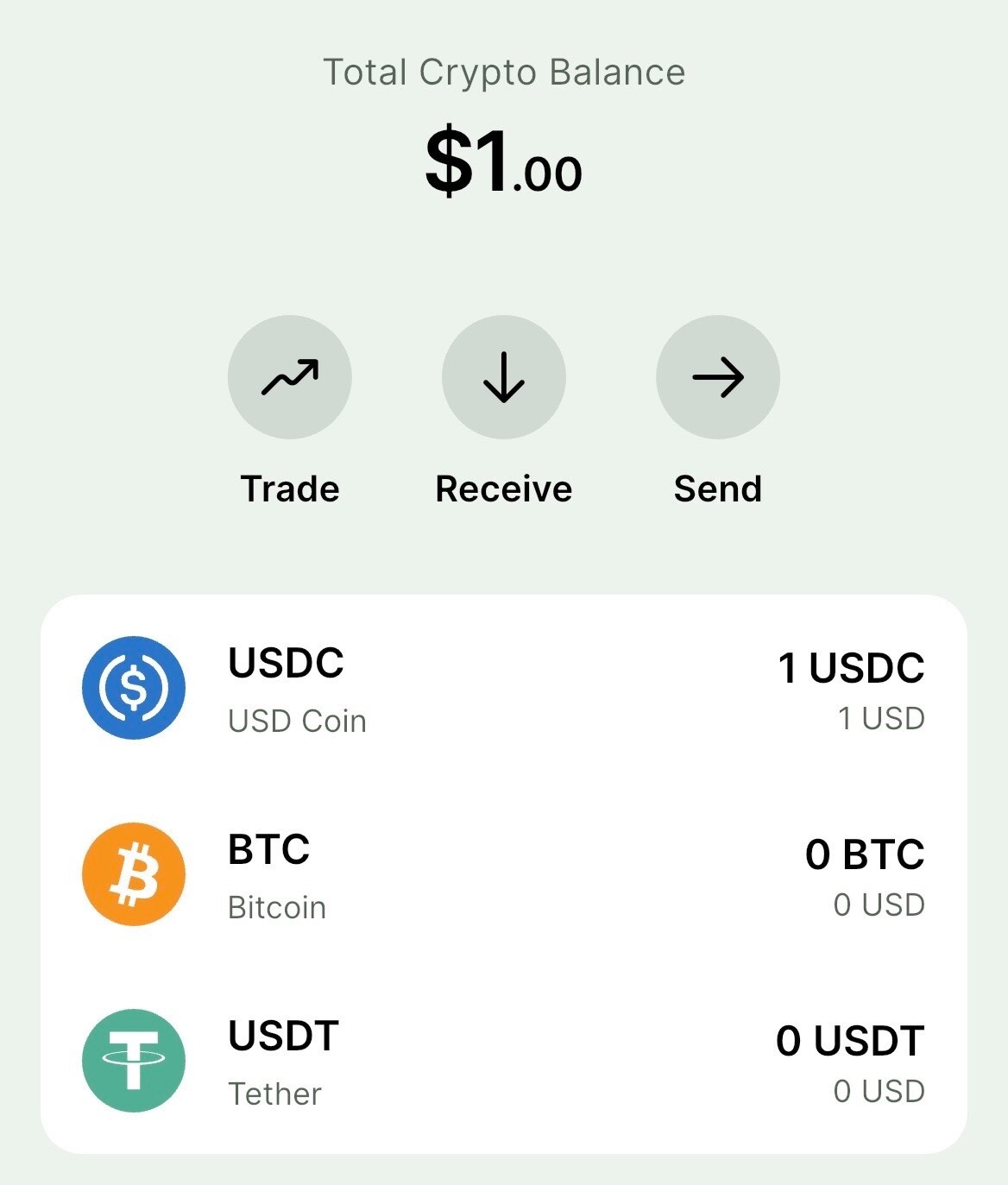Viewport: 1008px width, 1185px height.
Task: Select the Send button
Action: (717, 377)
